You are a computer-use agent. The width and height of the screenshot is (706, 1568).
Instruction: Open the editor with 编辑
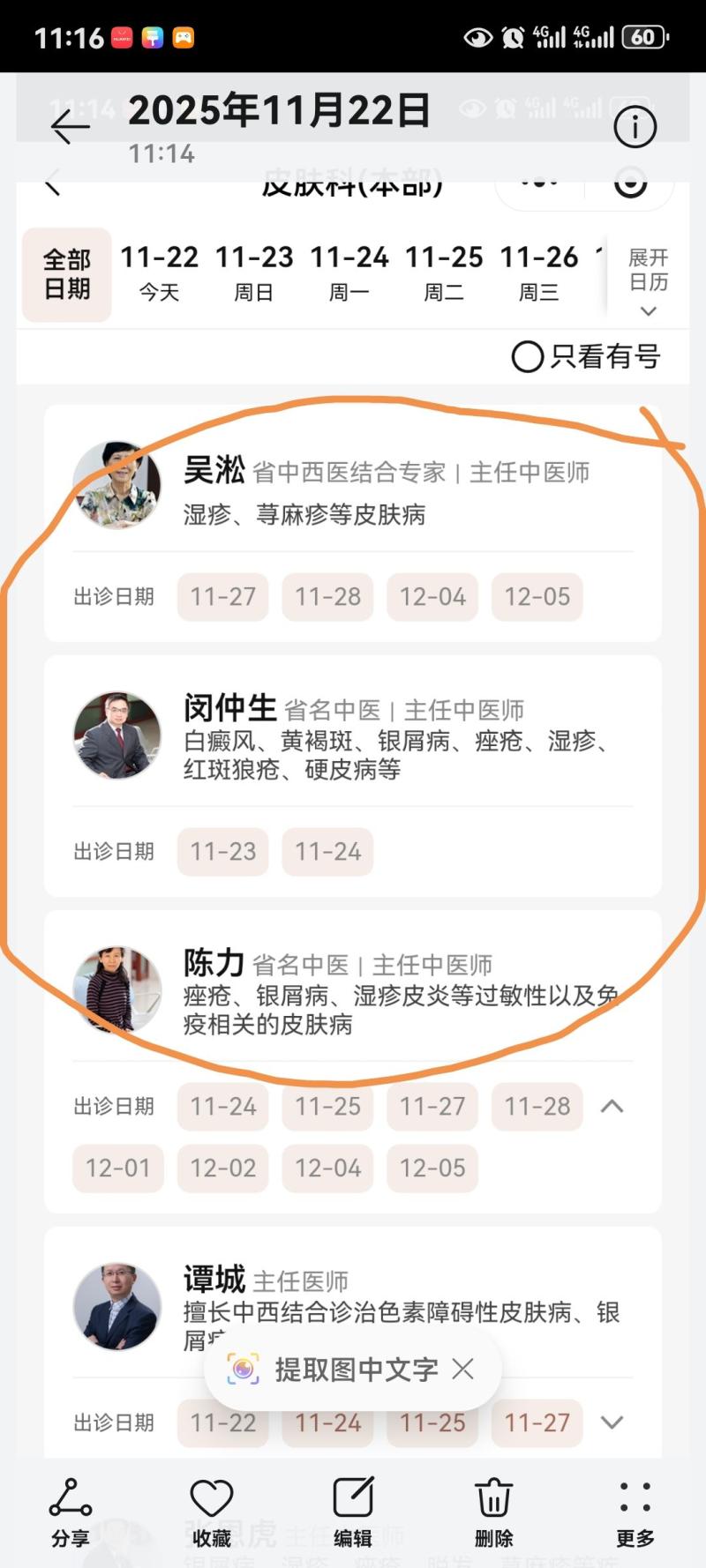coord(352,1512)
